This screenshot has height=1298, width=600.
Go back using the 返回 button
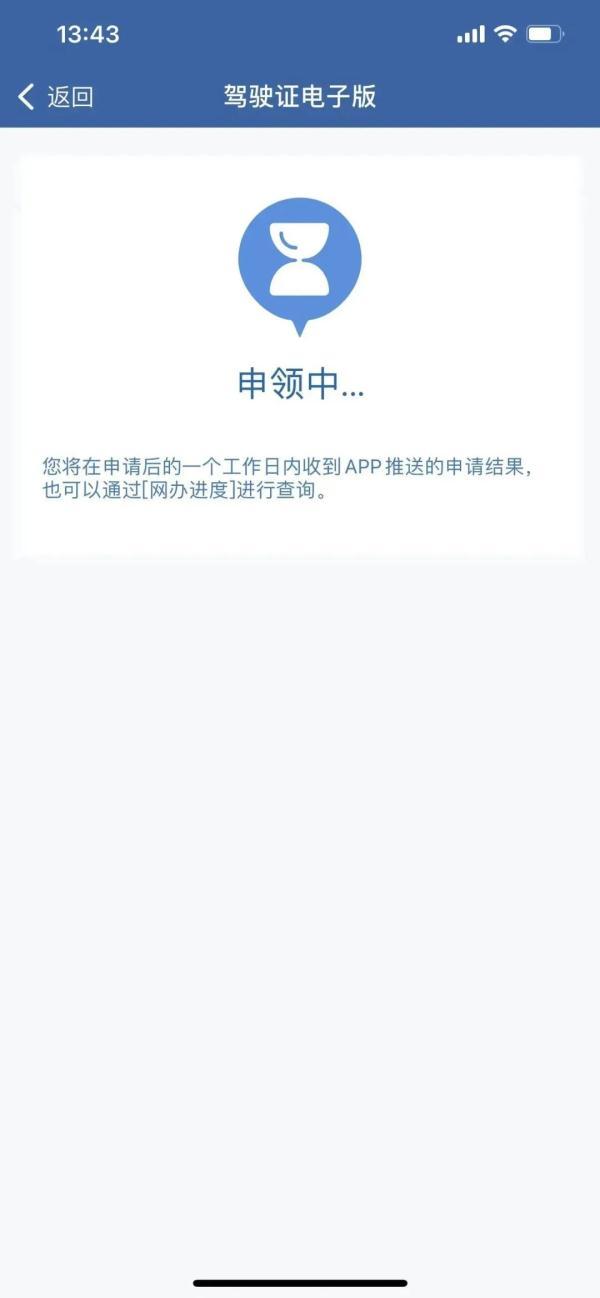click(x=56, y=97)
